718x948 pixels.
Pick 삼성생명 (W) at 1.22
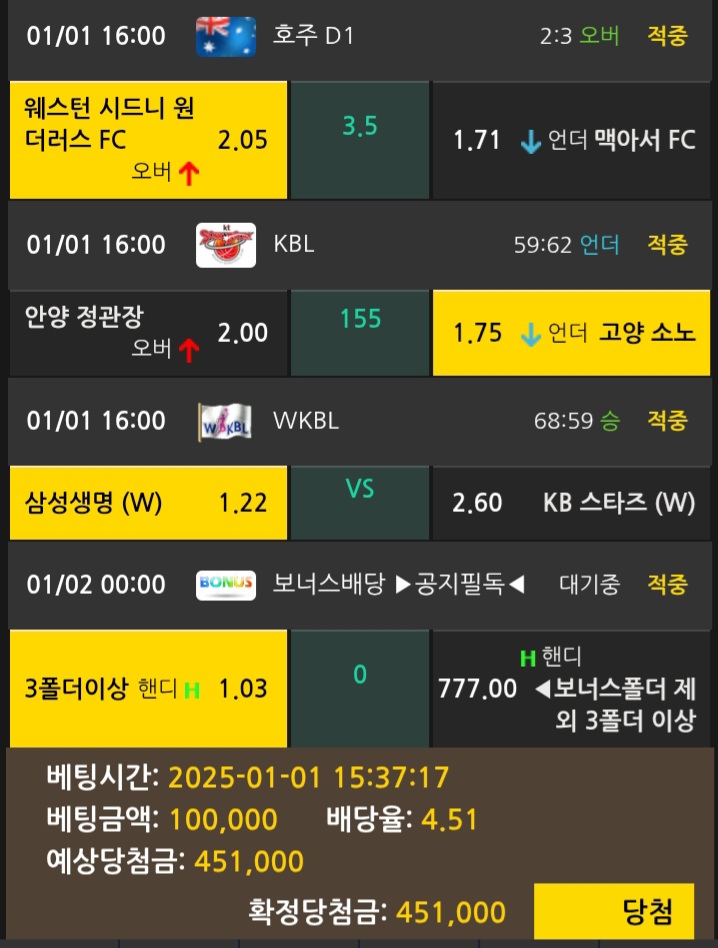(147, 502)
